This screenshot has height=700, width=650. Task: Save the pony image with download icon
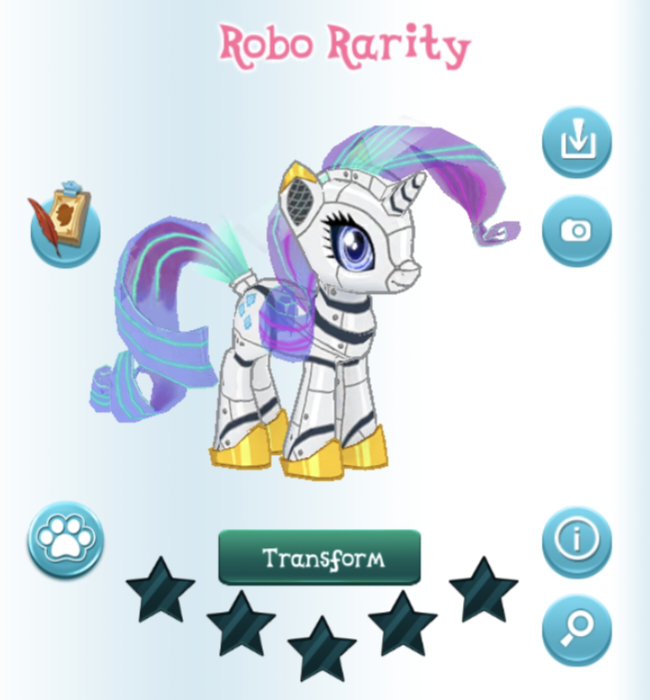tap(577, 143)
